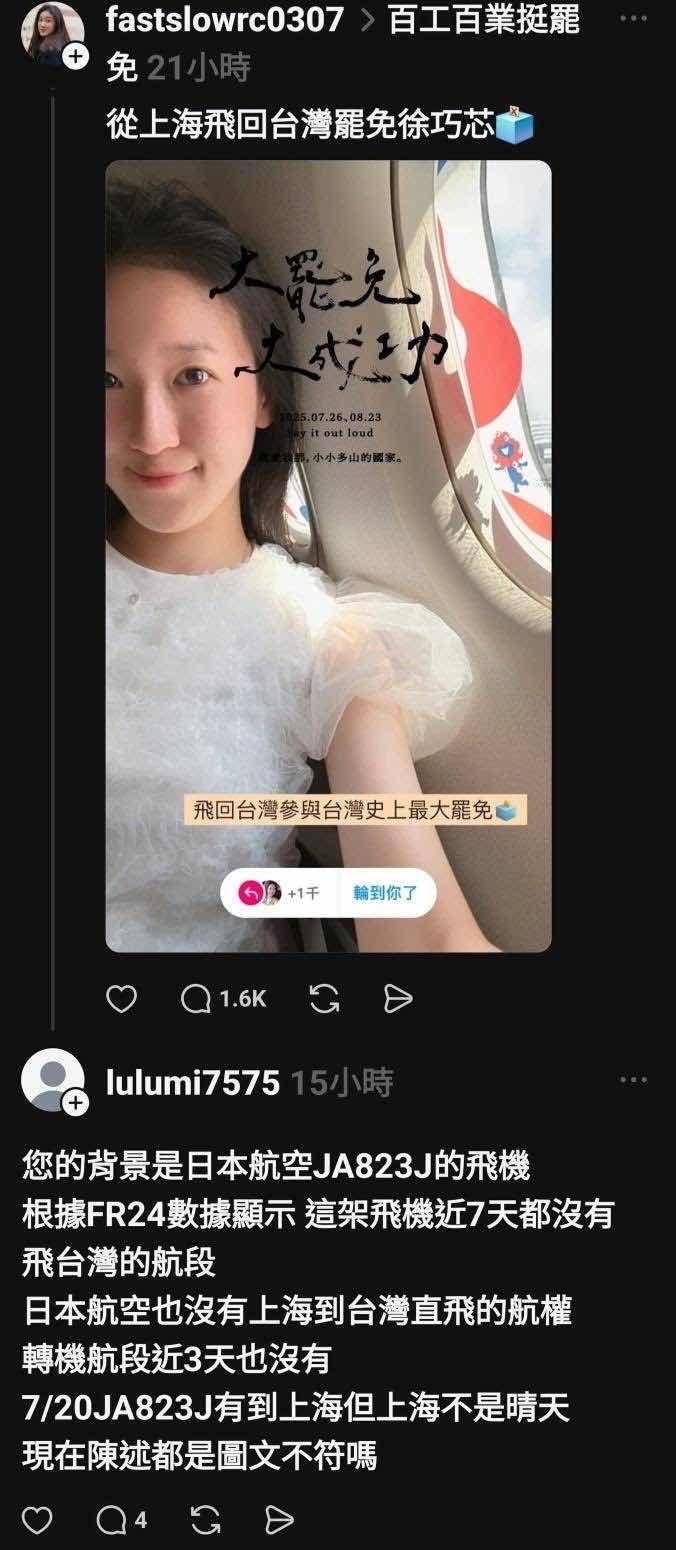Open the attached story image
Screen dimensions: 676x1550
point(328,556)
